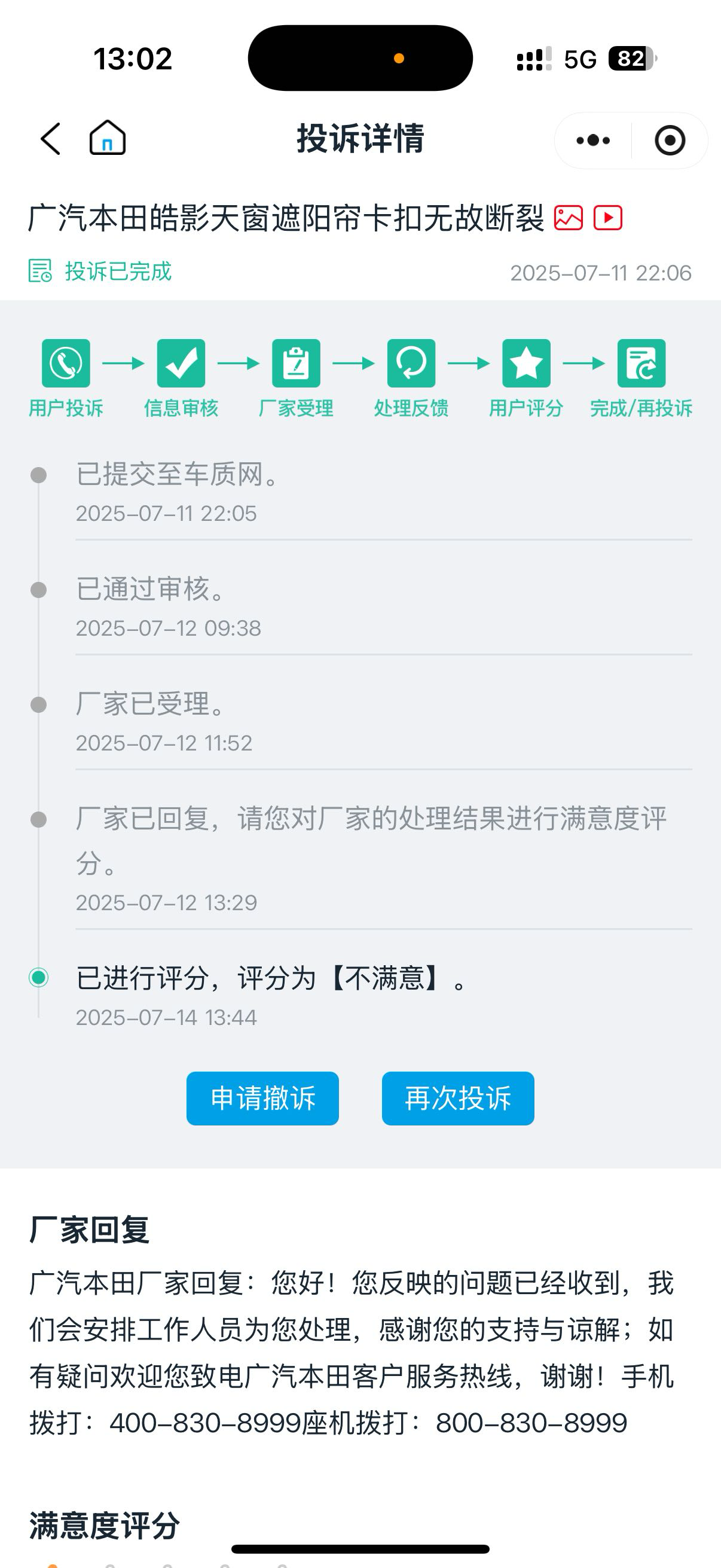Open the mini program more options menu

(x=593, y=141)
